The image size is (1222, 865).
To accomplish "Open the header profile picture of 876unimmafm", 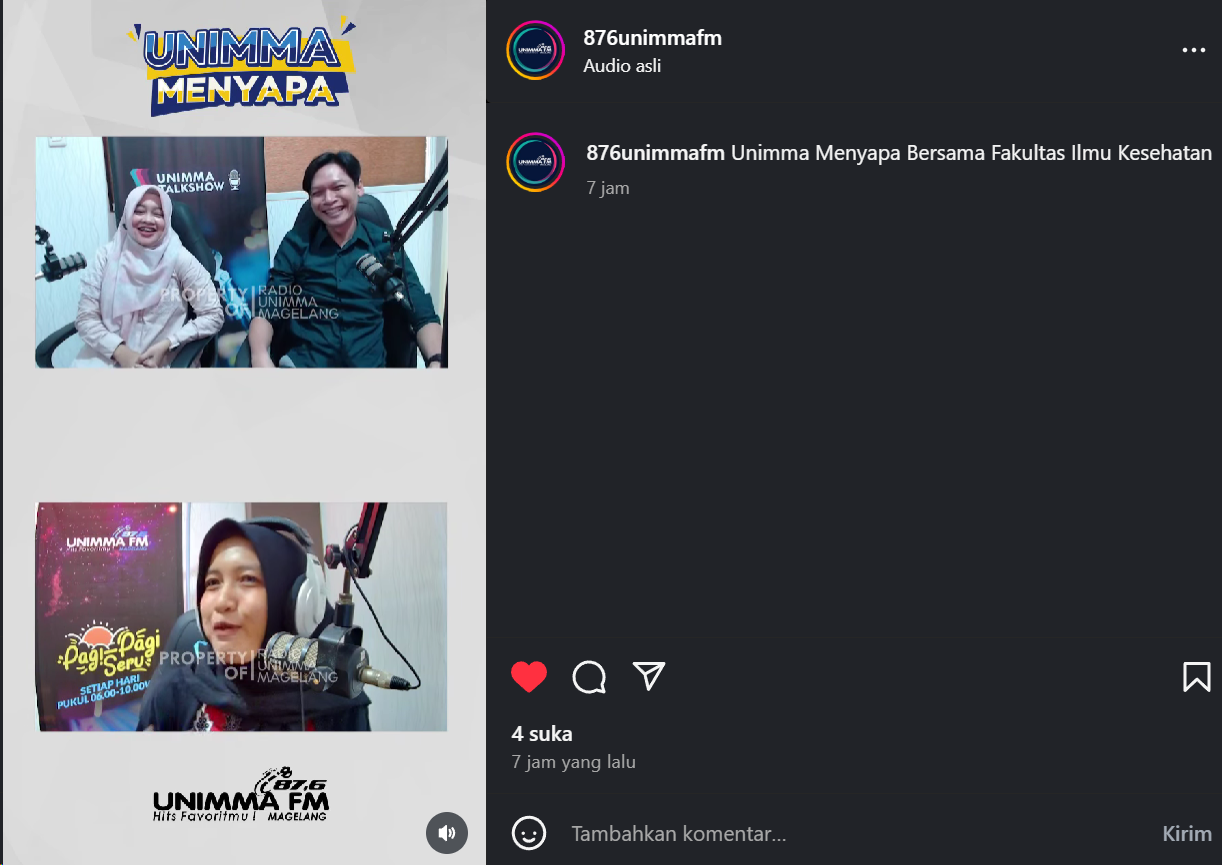I will pos(536,50).
